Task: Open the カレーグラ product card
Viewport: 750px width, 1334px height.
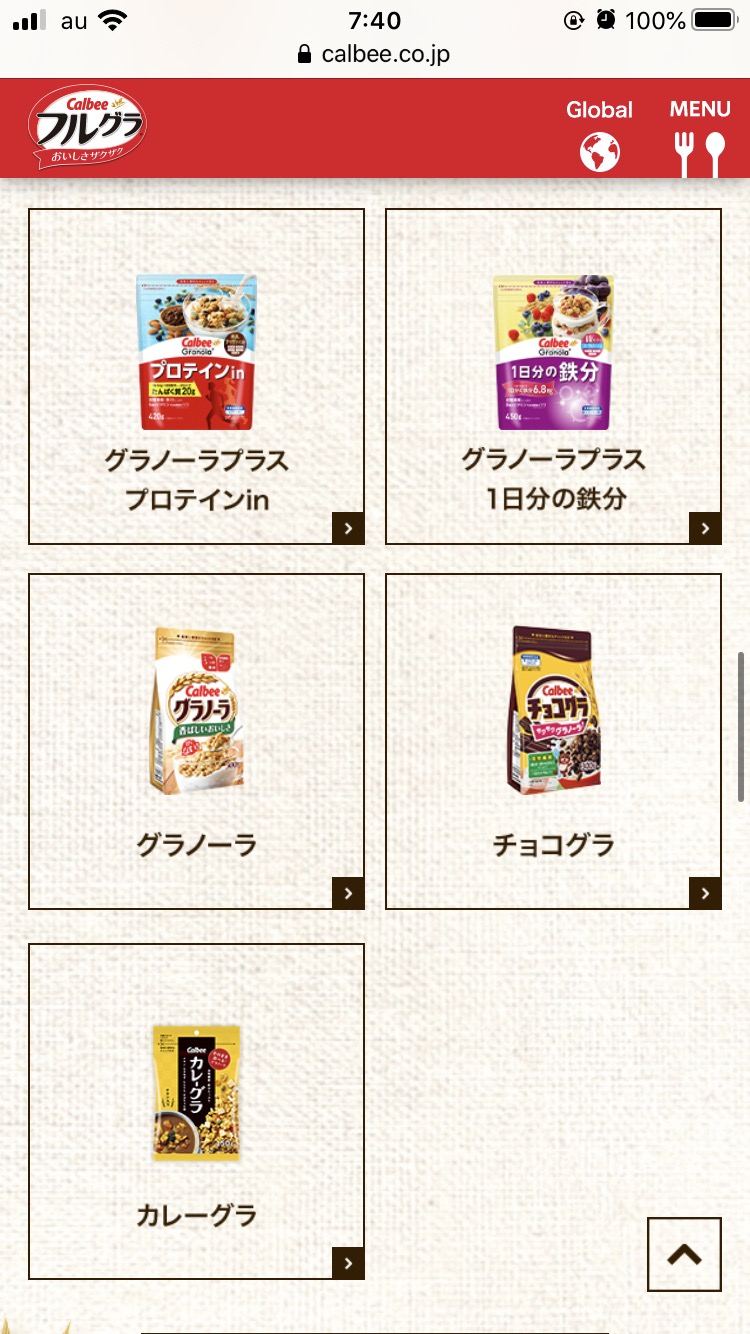Action: coord(196,1111)
